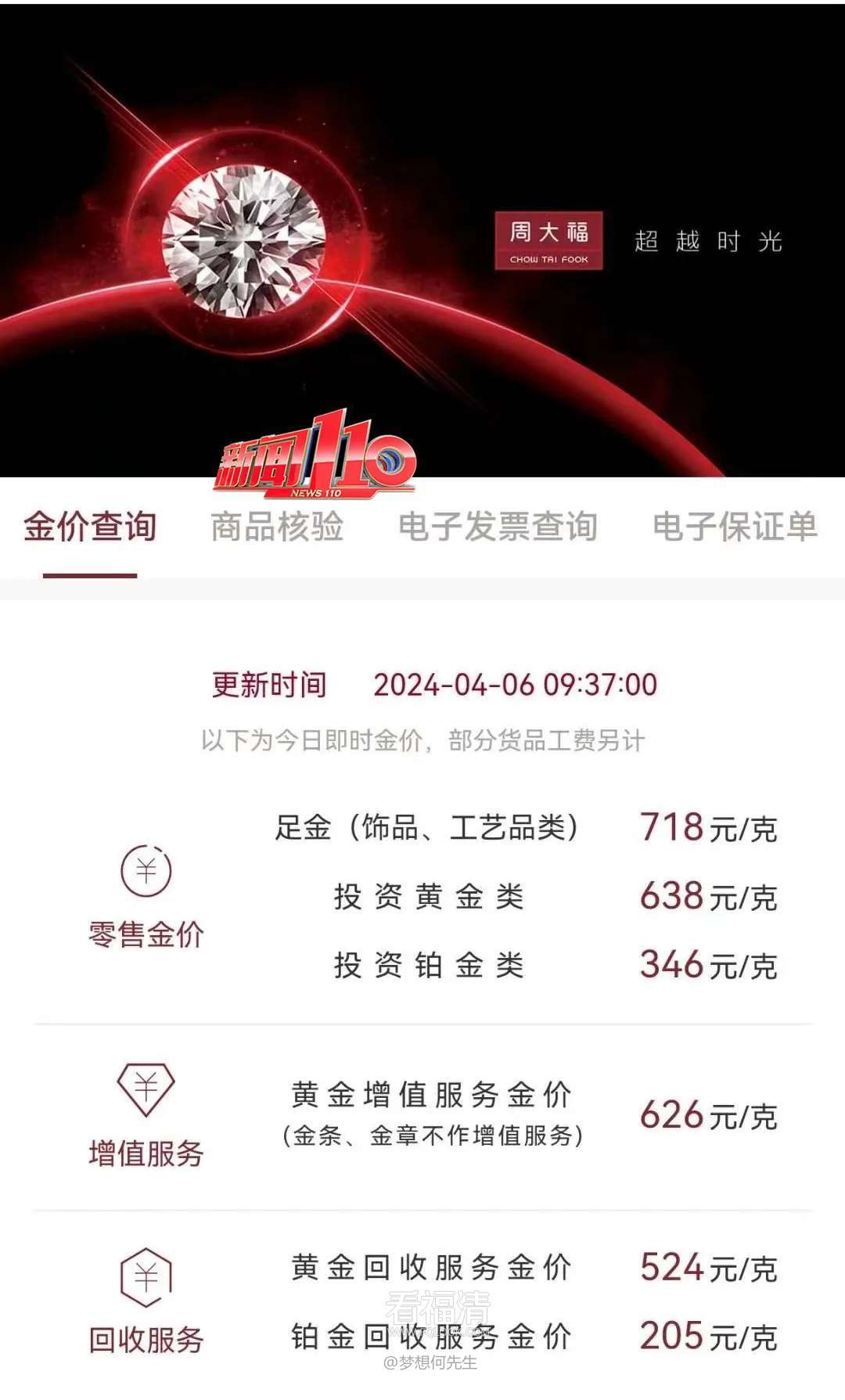
Task: Select the 金价查询 tab
Action: coord(90,527)
